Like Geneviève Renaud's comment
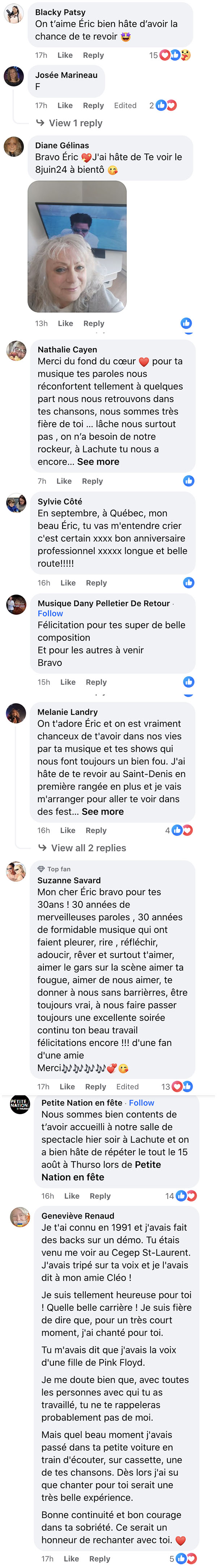The image size is (217, 1568). click(72, 1559)
